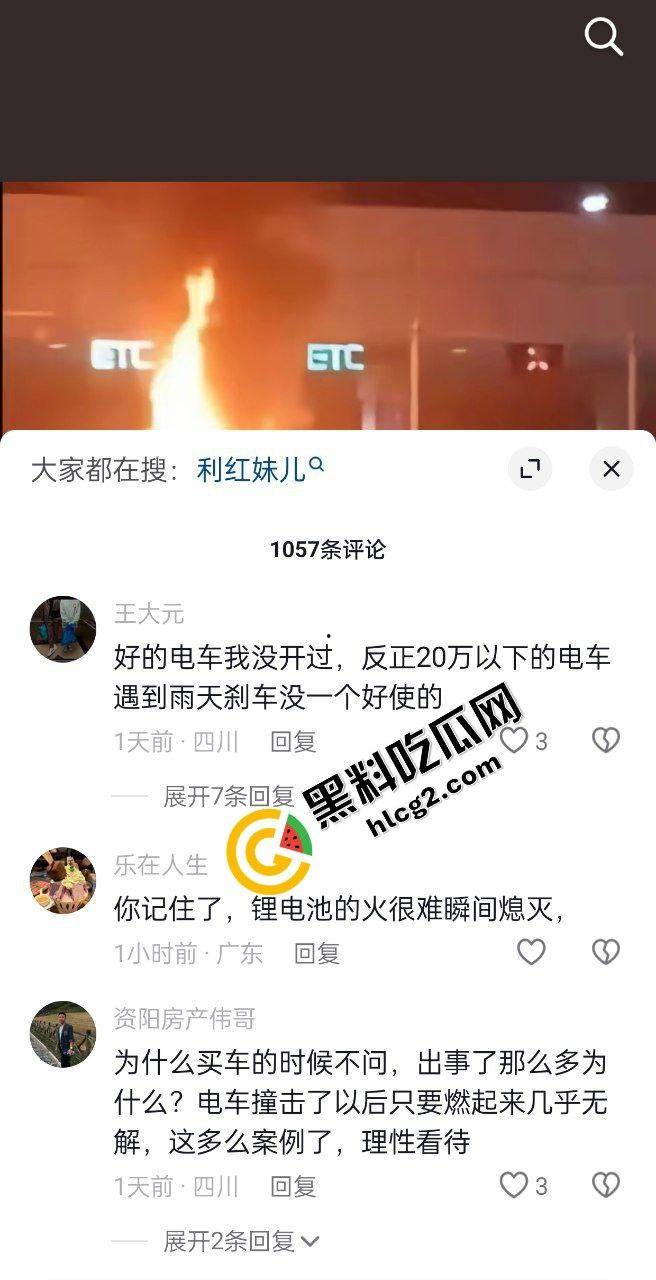Expand 7 replies under 王大元's comment
This screenshot has height=1280, width=656.
[x=228, y=796]
